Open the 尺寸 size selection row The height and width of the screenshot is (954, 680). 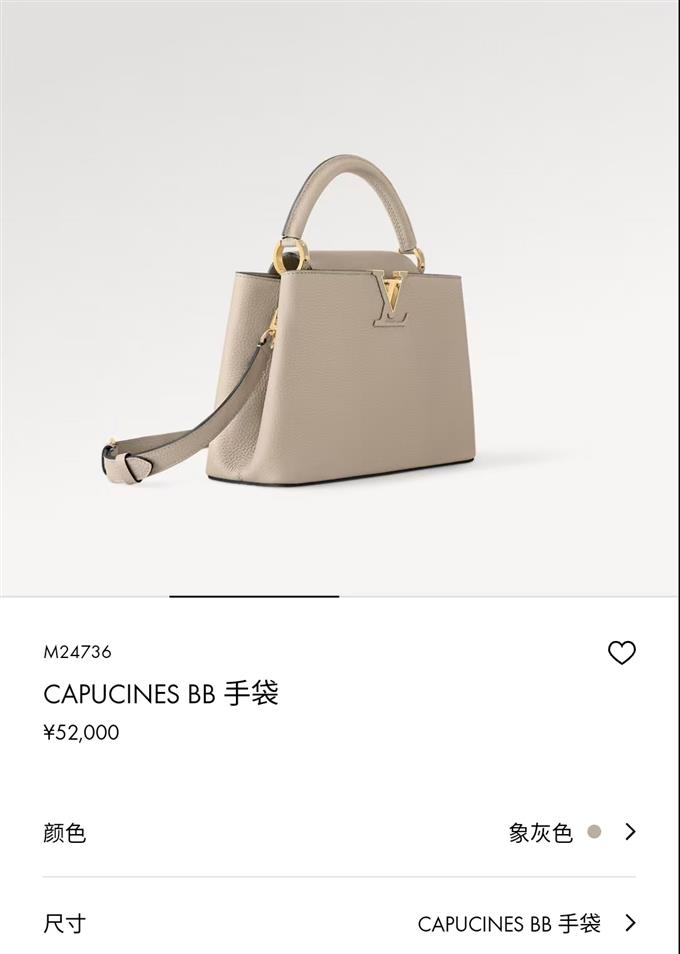tap(340, 923)
